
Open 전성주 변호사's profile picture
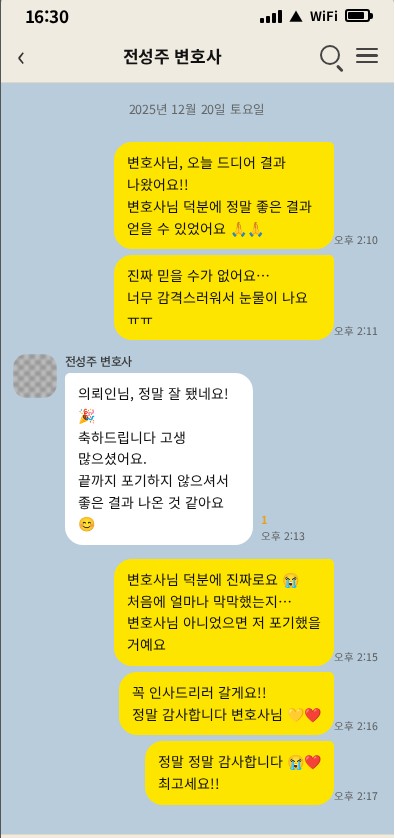pos(35,376)
